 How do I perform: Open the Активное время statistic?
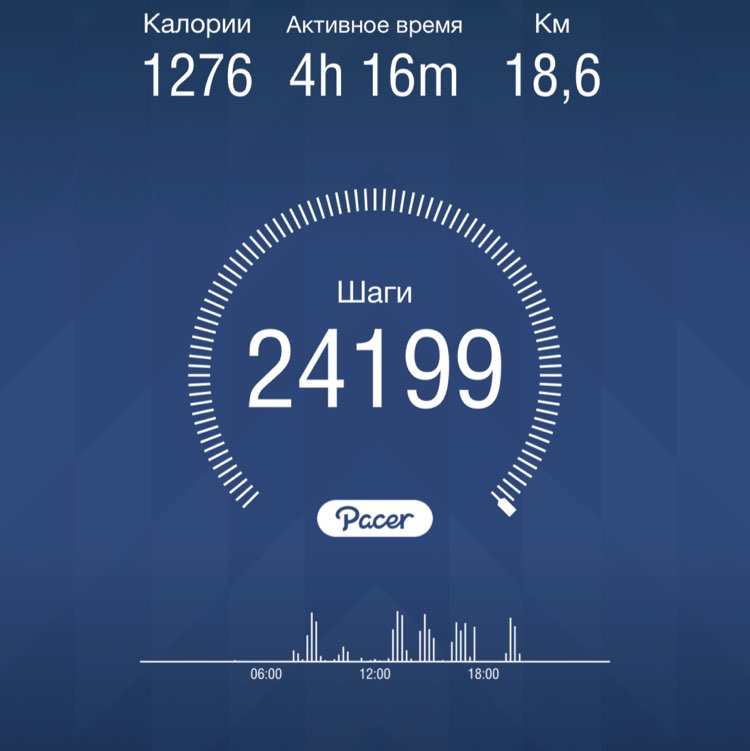(x=374, y=50)
